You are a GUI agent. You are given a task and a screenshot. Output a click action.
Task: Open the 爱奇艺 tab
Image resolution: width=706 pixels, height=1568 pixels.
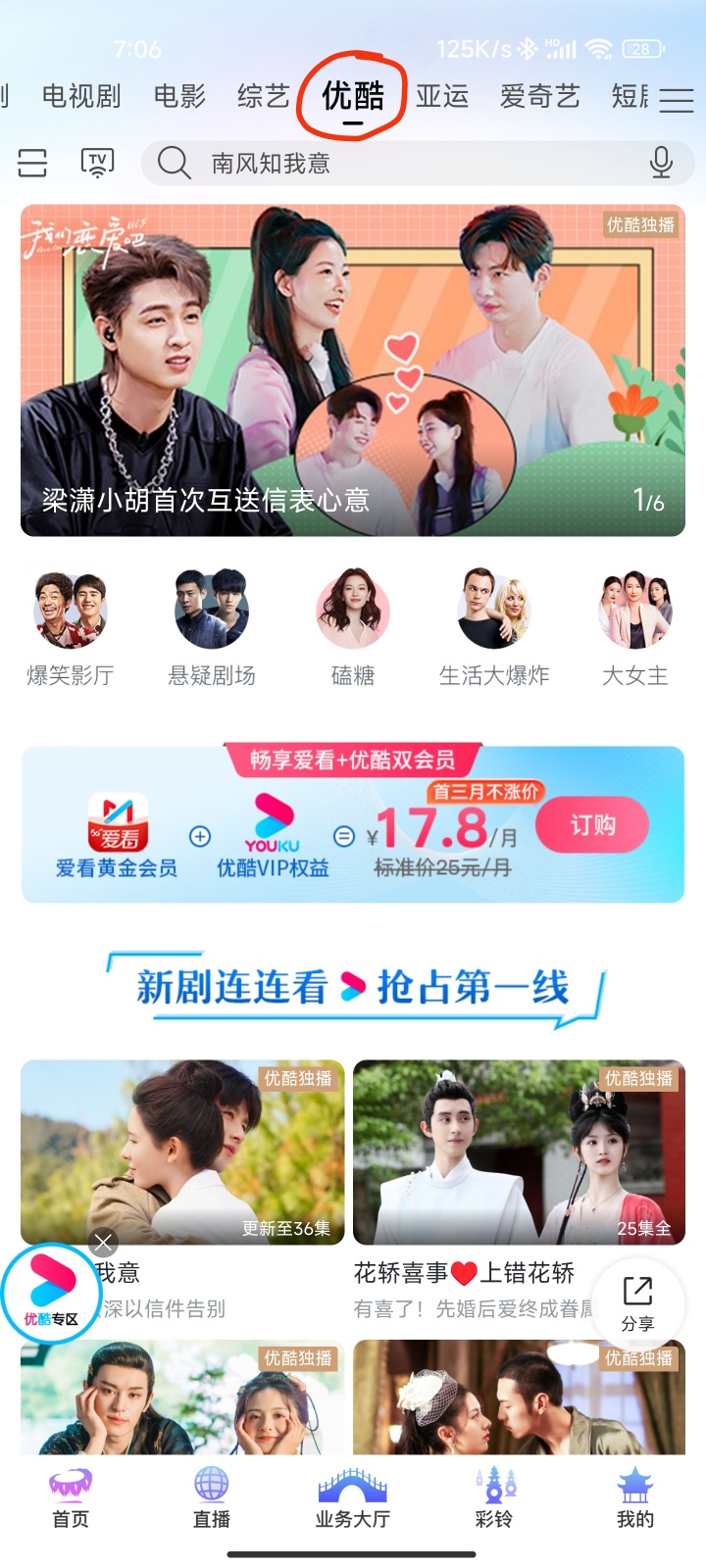click(x=539, y=96)
